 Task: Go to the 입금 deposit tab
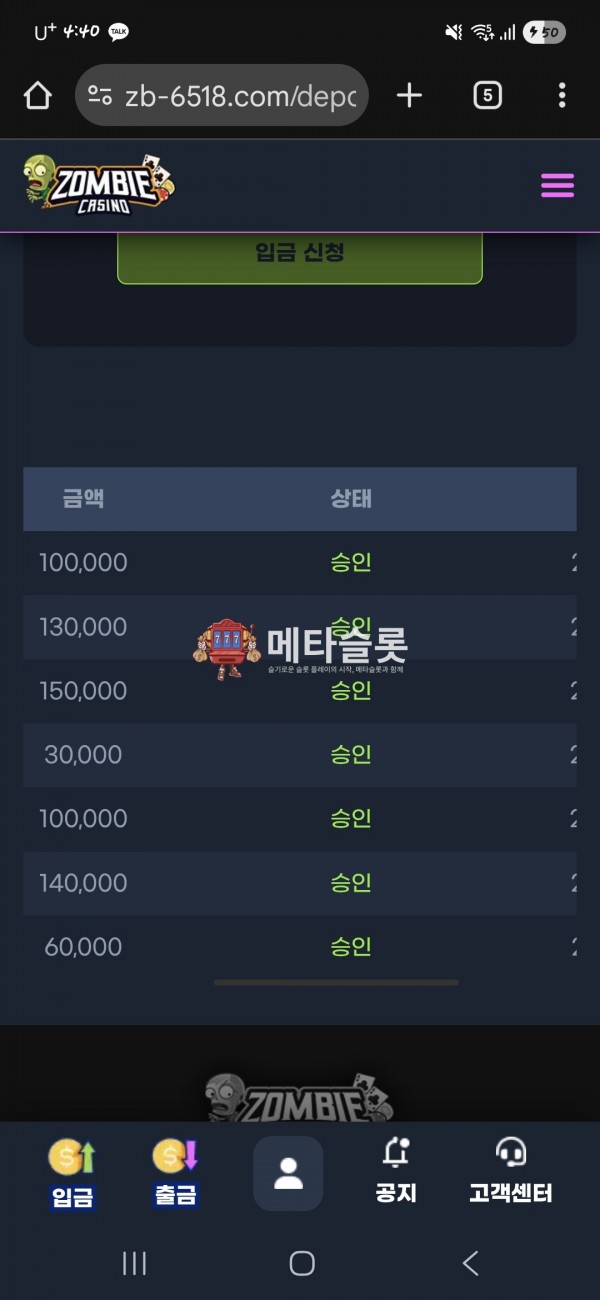[72, 1173]
